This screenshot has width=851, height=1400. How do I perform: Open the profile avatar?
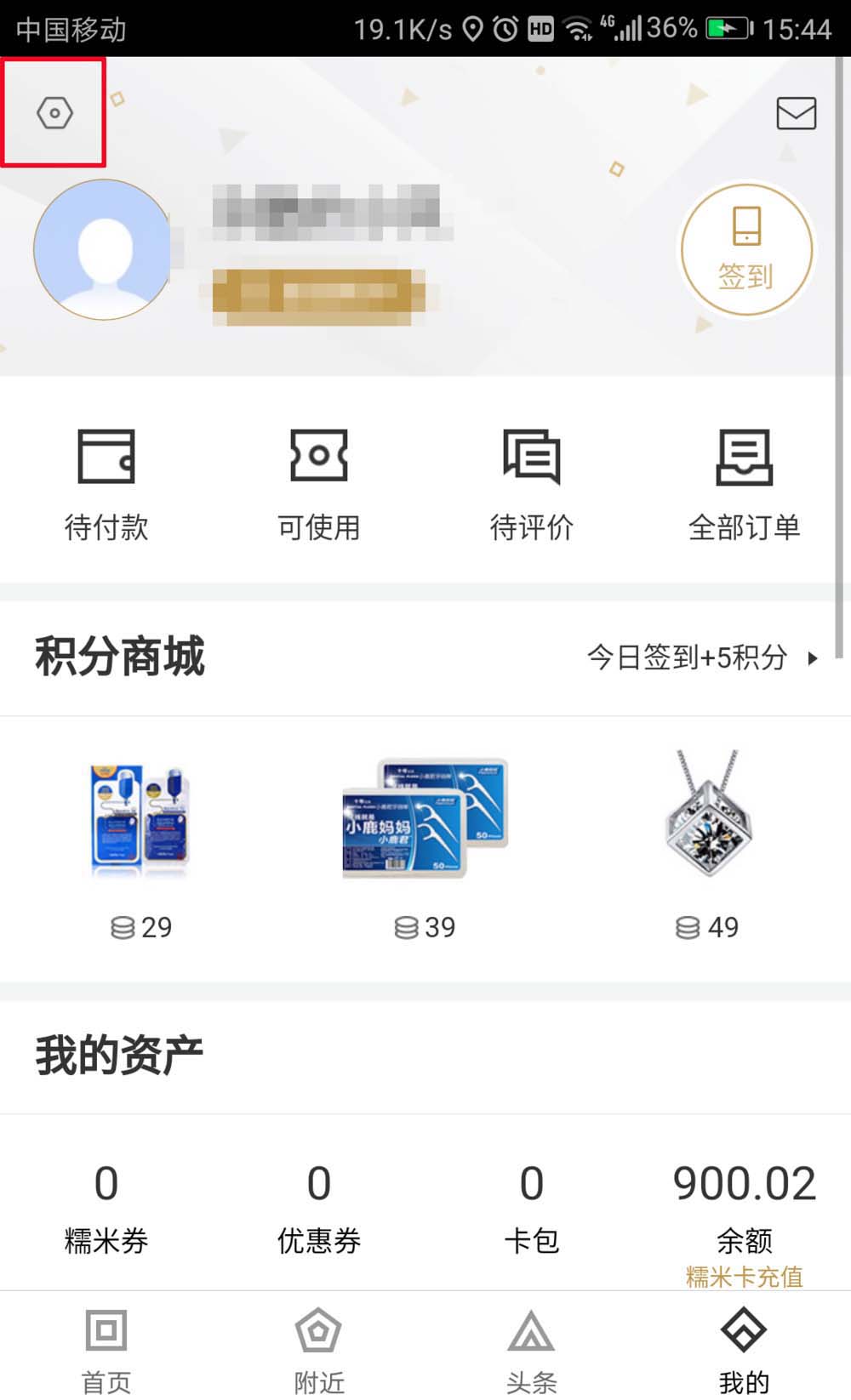click(102, 250)
